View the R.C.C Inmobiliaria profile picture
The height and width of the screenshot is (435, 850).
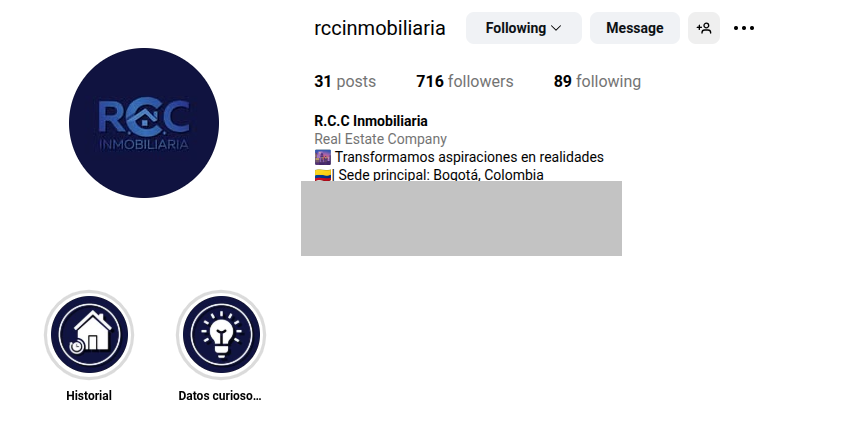tap(143, 123)
